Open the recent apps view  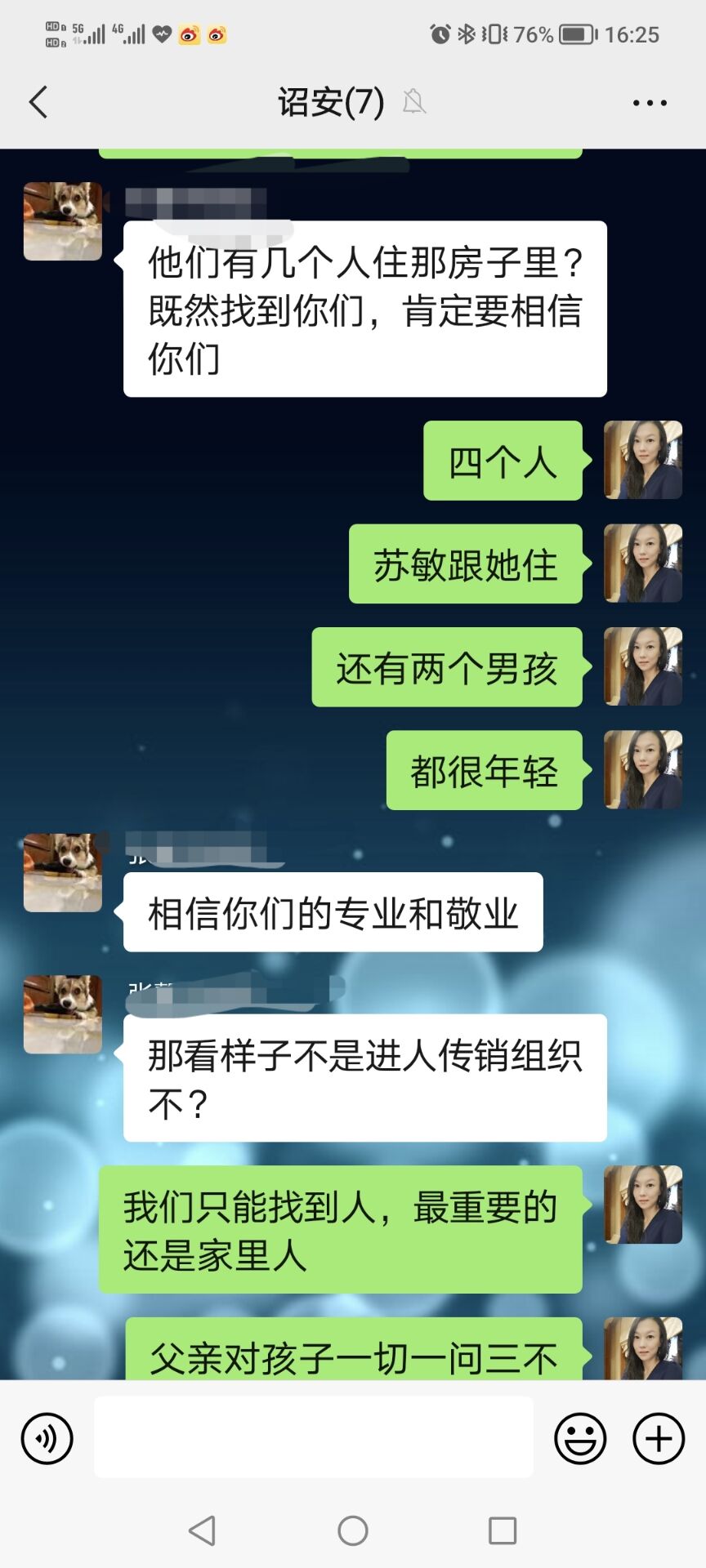coord(502,1530)
